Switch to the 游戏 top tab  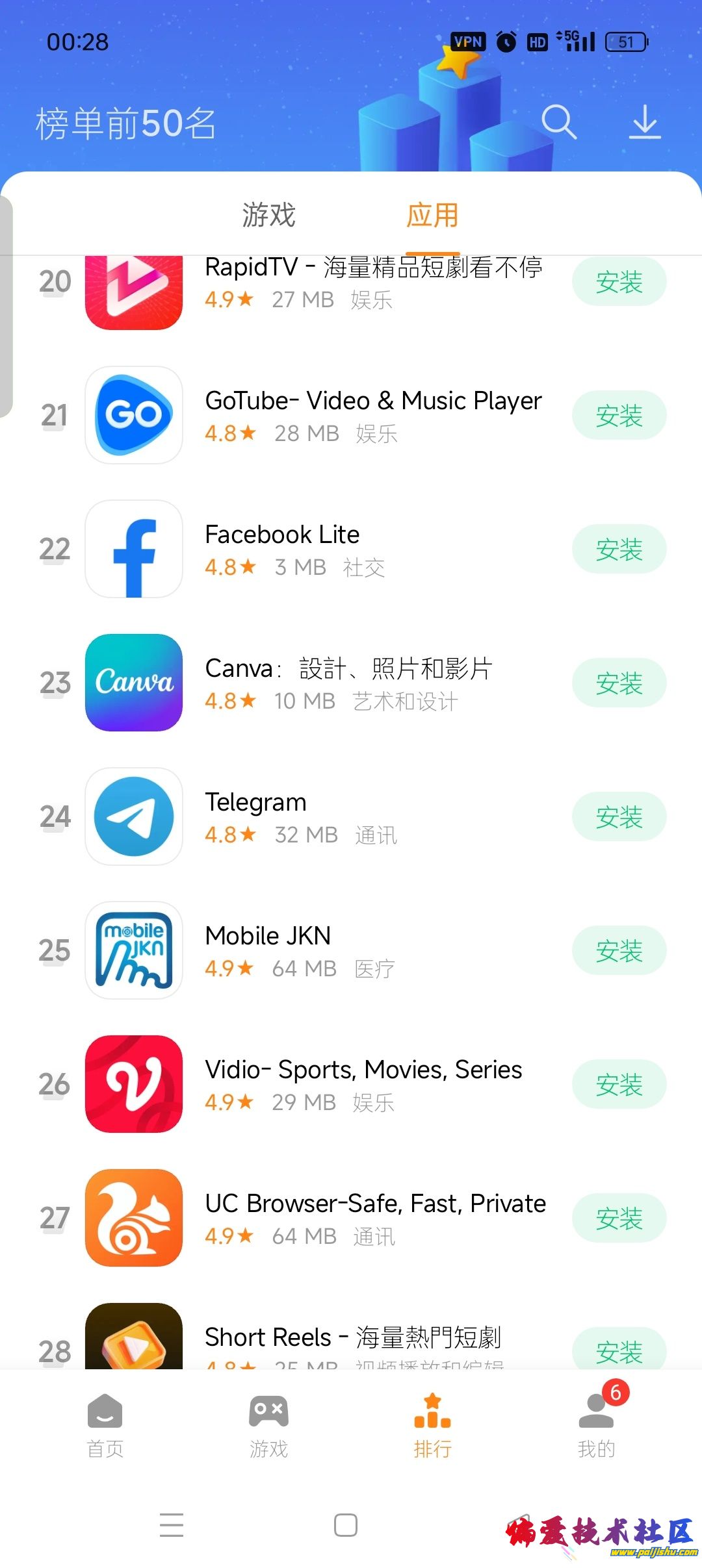pos(268,215)
